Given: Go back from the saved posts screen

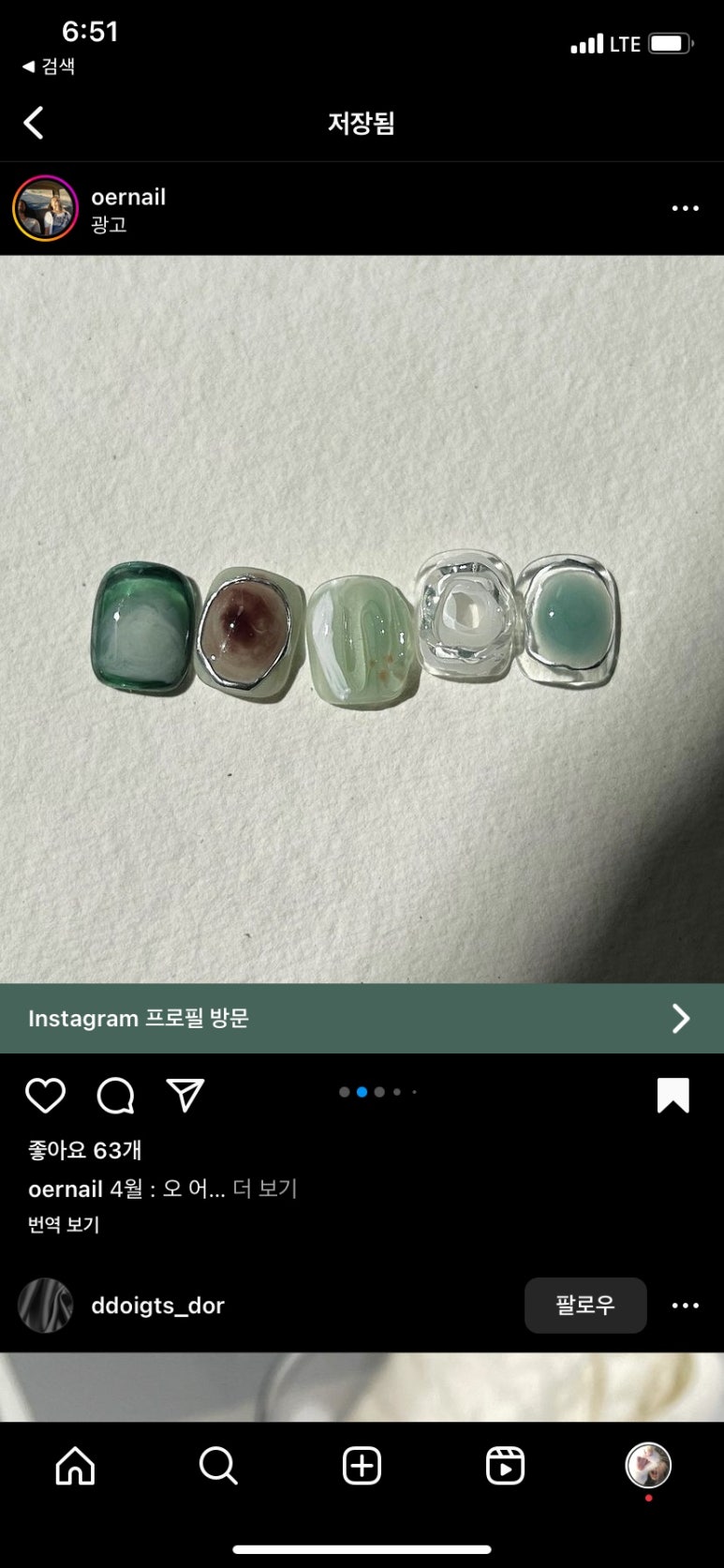Looking at the screenshot, I should (34, 123).
